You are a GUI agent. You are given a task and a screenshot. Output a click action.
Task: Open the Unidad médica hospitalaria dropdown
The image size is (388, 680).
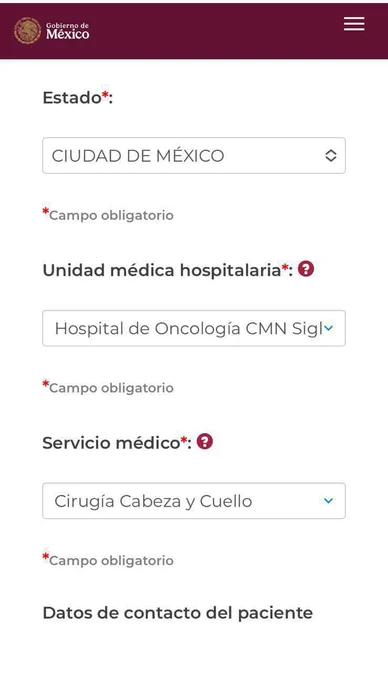point(194,328)
